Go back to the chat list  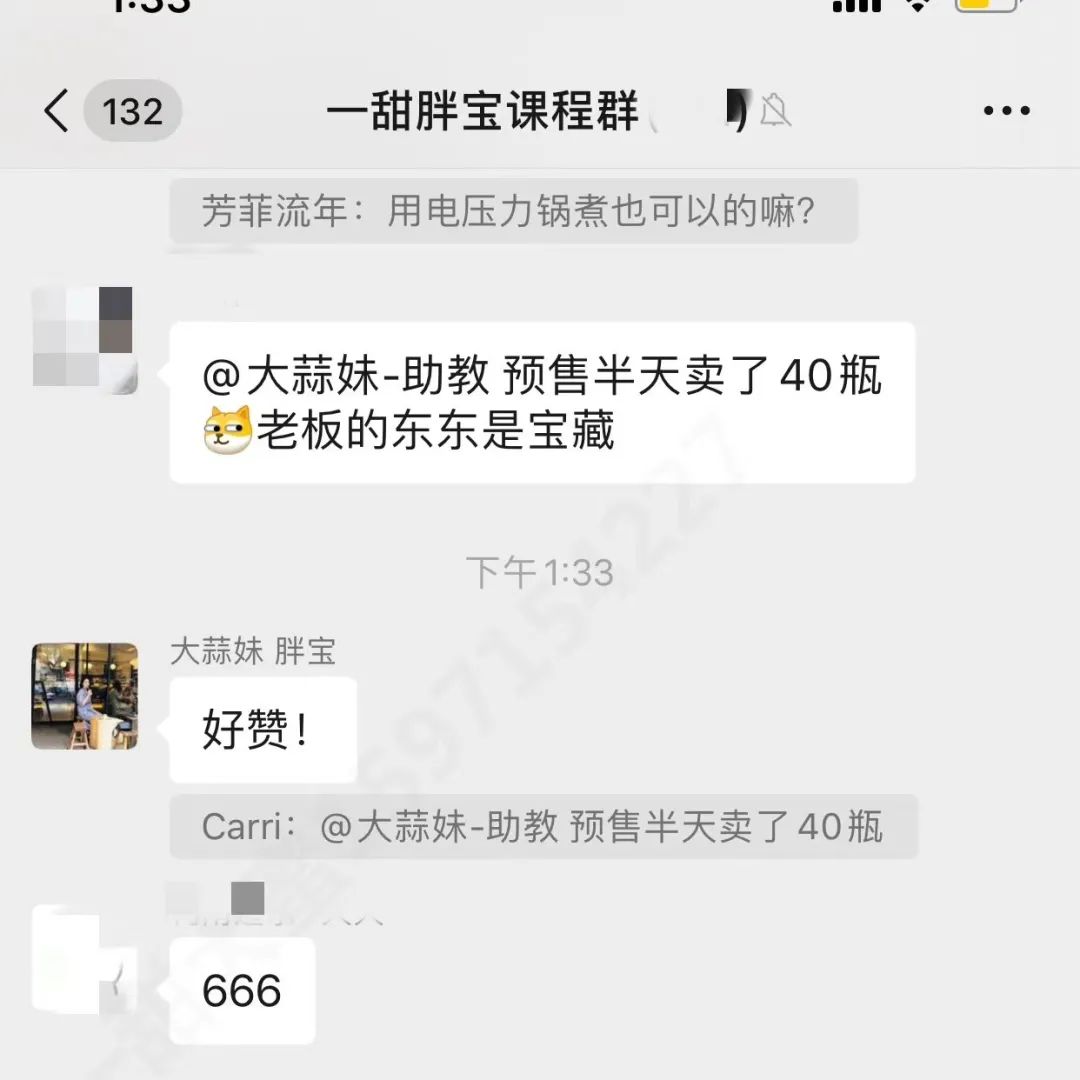coord(58,110)
